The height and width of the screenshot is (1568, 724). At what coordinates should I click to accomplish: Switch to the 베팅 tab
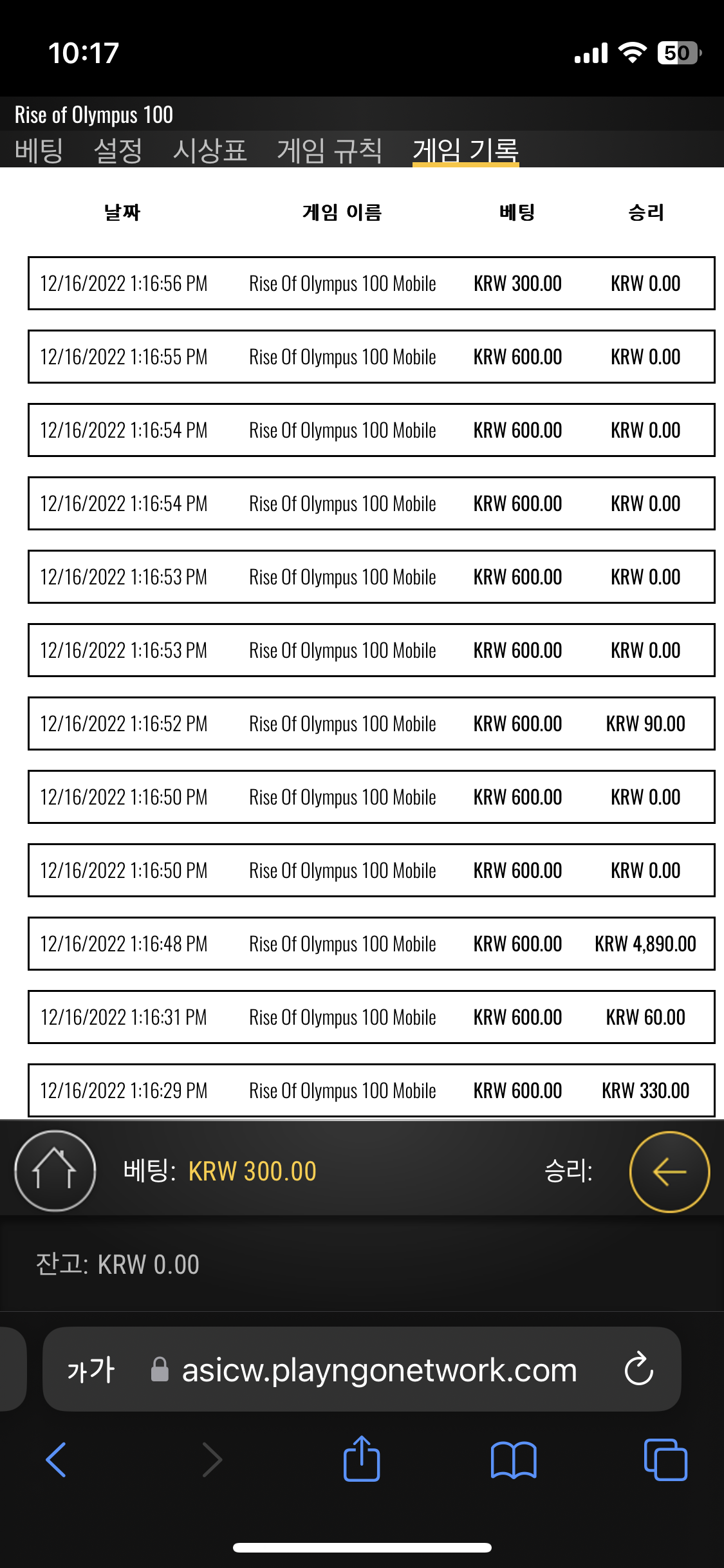[39, 151]
